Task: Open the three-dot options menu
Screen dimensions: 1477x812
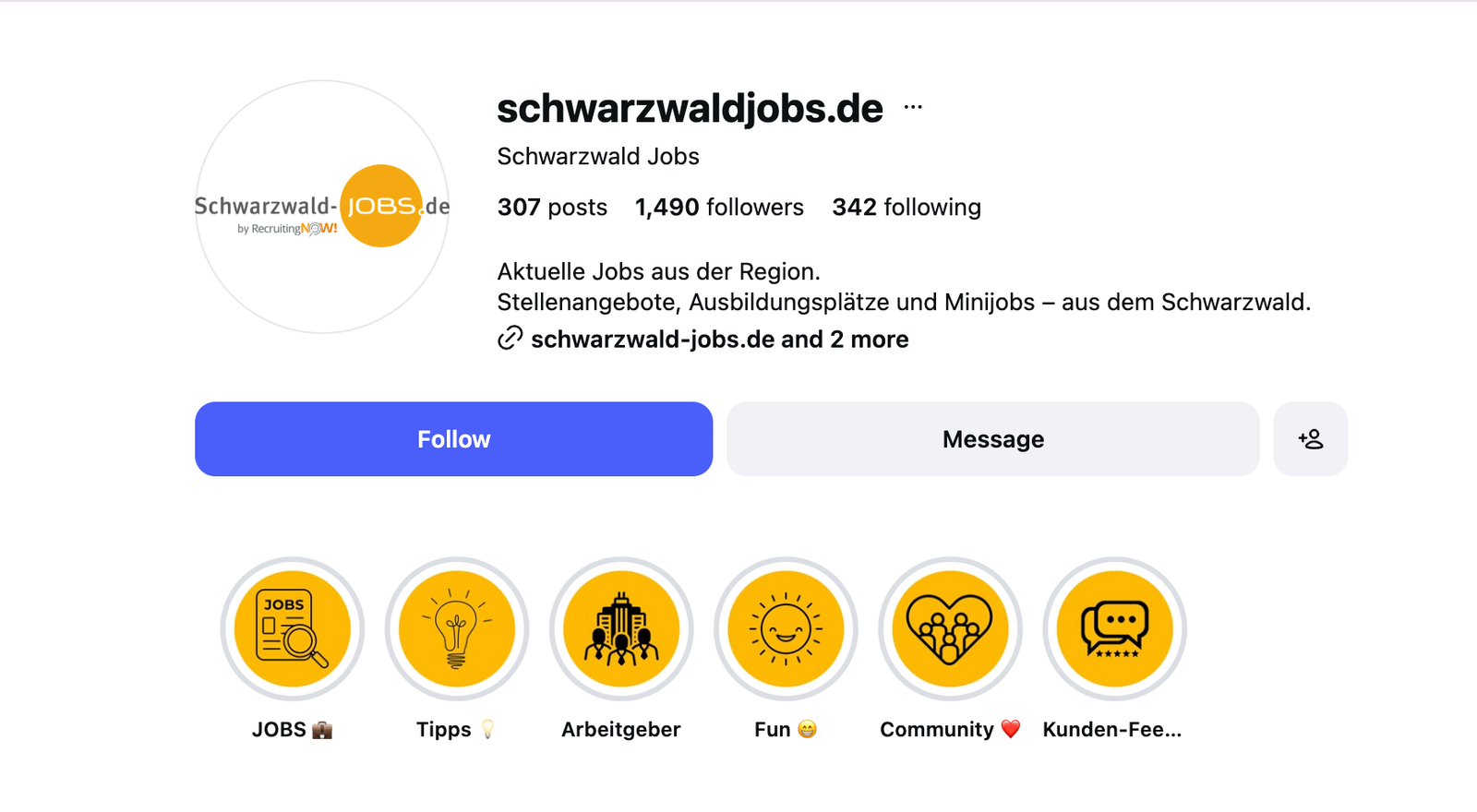Action: 913,107
